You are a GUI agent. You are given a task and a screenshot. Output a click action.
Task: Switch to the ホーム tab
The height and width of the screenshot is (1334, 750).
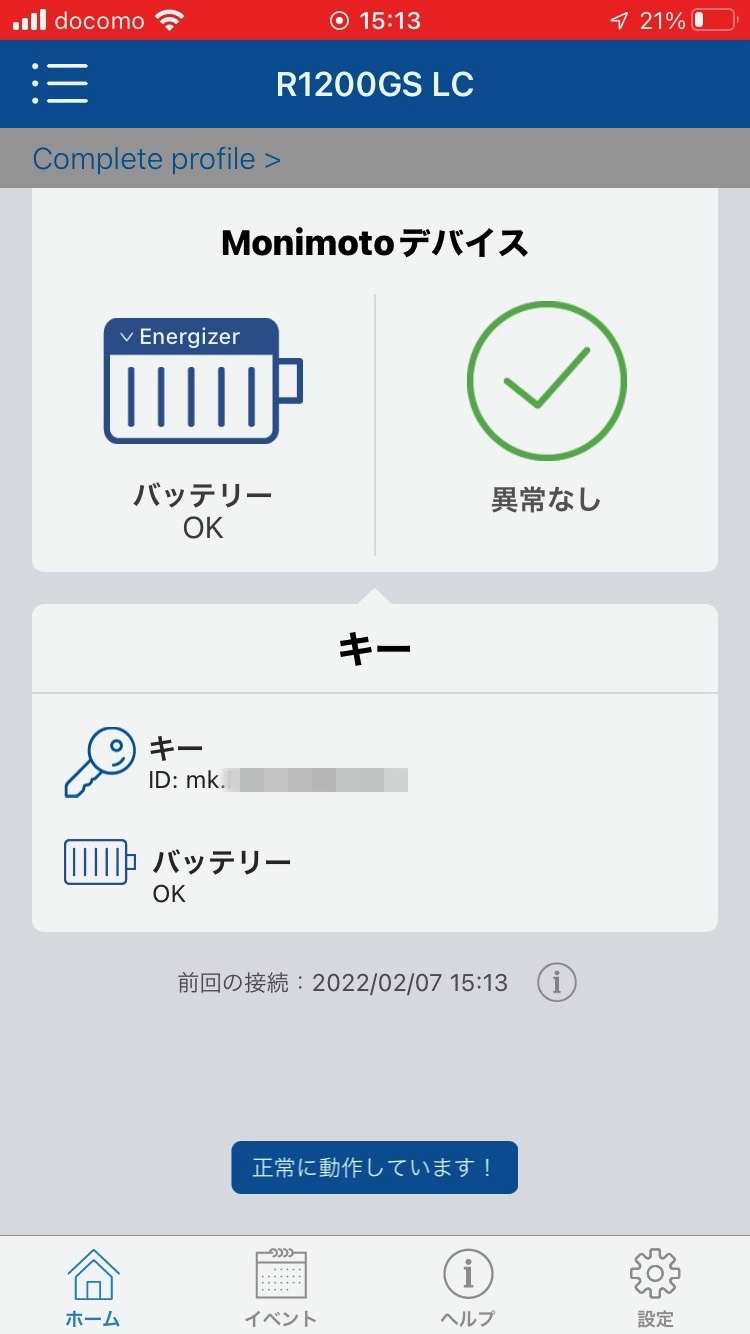[93, 1288]
